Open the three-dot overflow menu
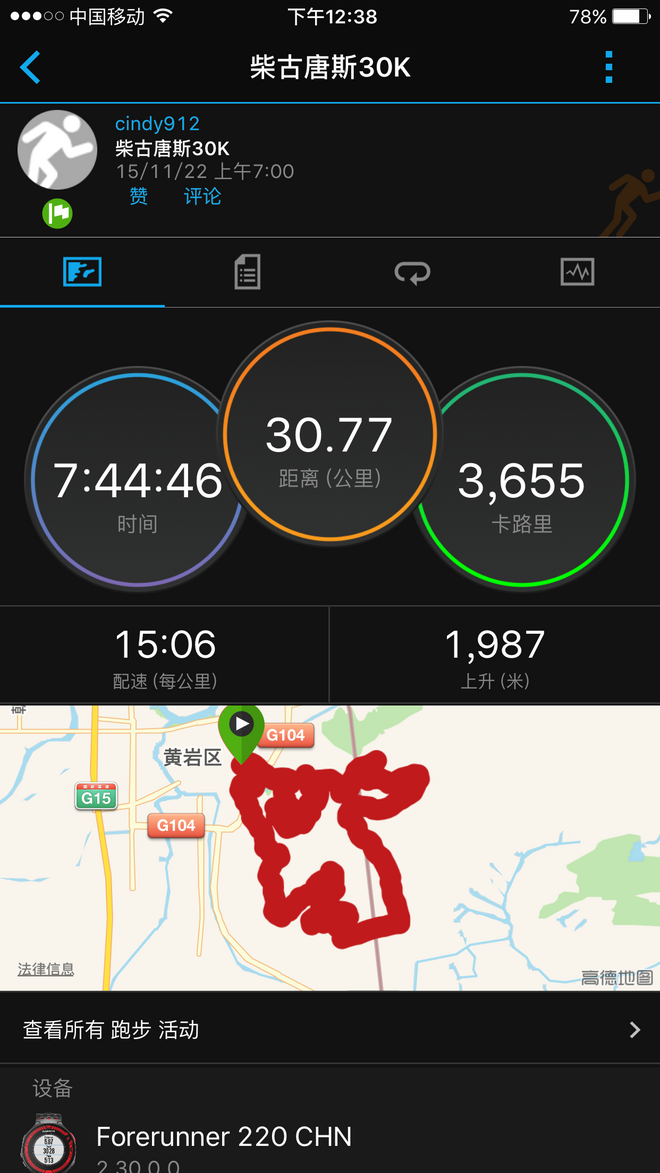This screenshot has height=1173, width=660. tap(608, 67)
